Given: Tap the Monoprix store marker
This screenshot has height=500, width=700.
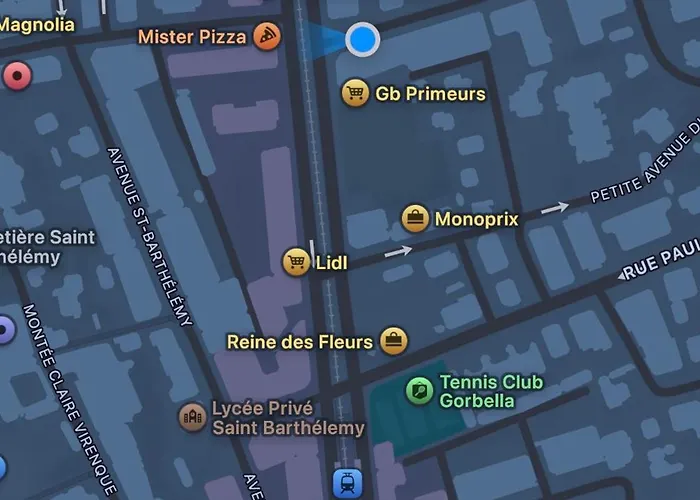Looking at the screenshot, I should pyautogui.click(x=415, y=218).
